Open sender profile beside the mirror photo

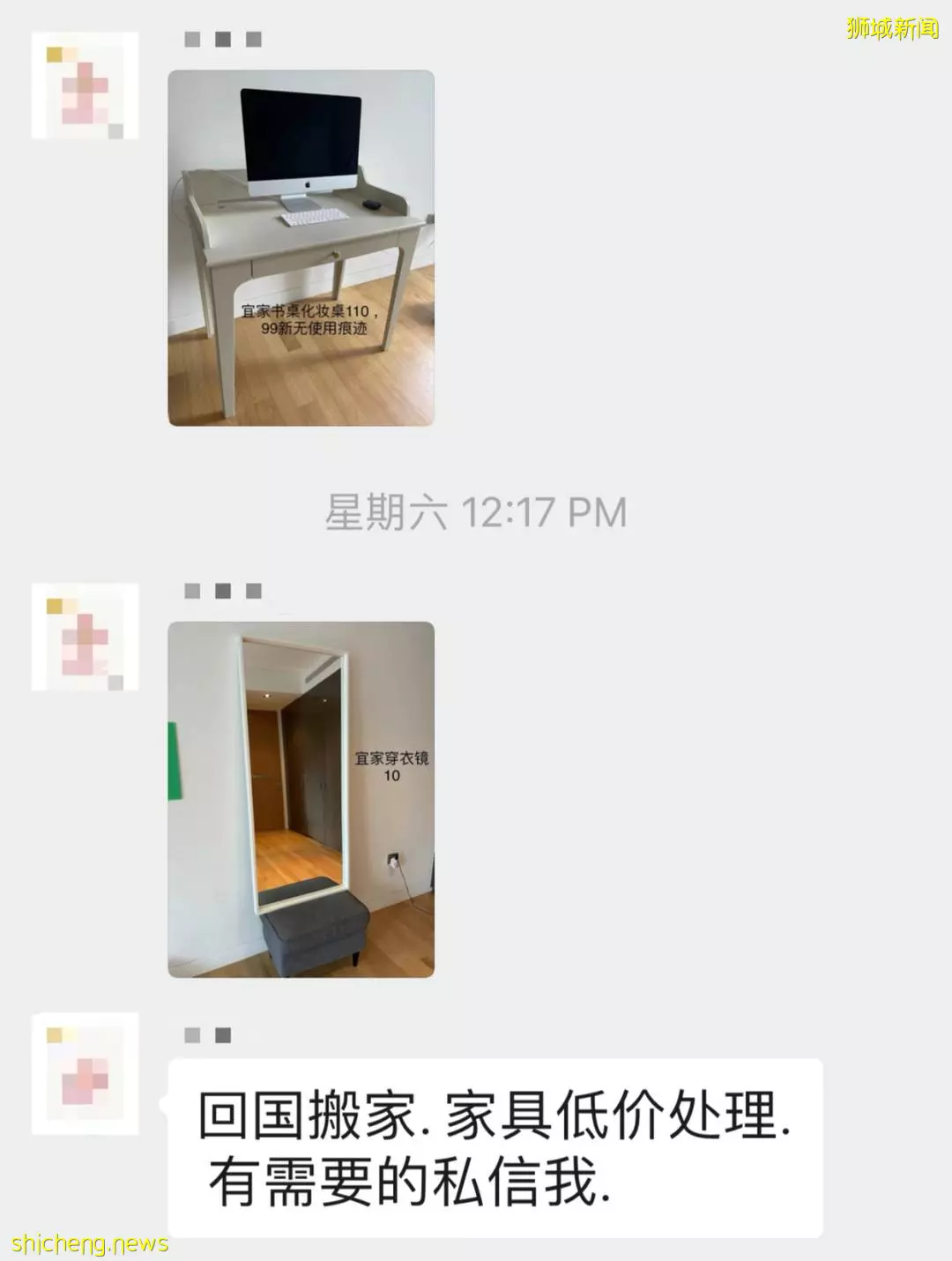(85, 637)
